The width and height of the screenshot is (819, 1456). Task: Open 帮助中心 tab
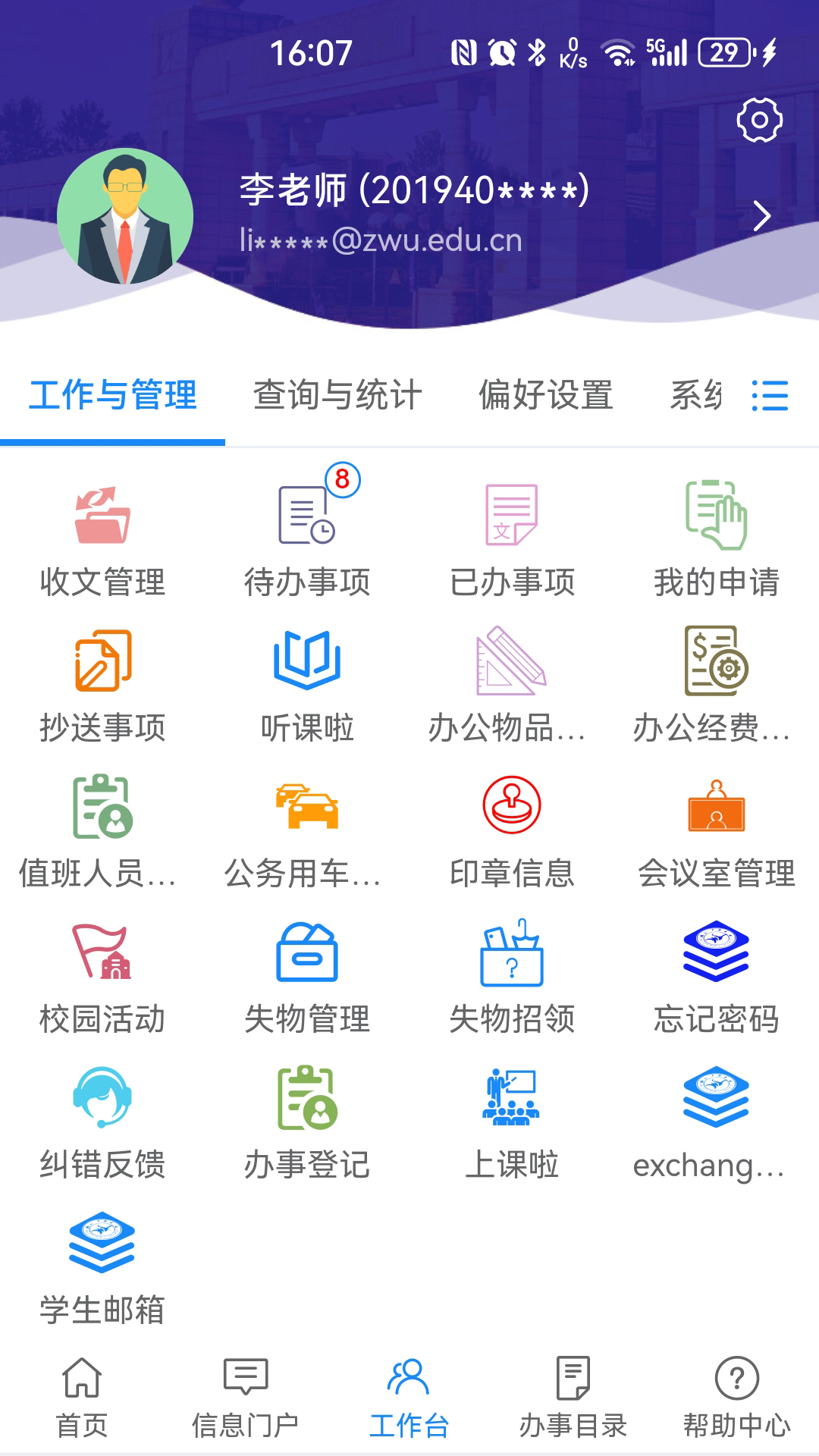737,1397
